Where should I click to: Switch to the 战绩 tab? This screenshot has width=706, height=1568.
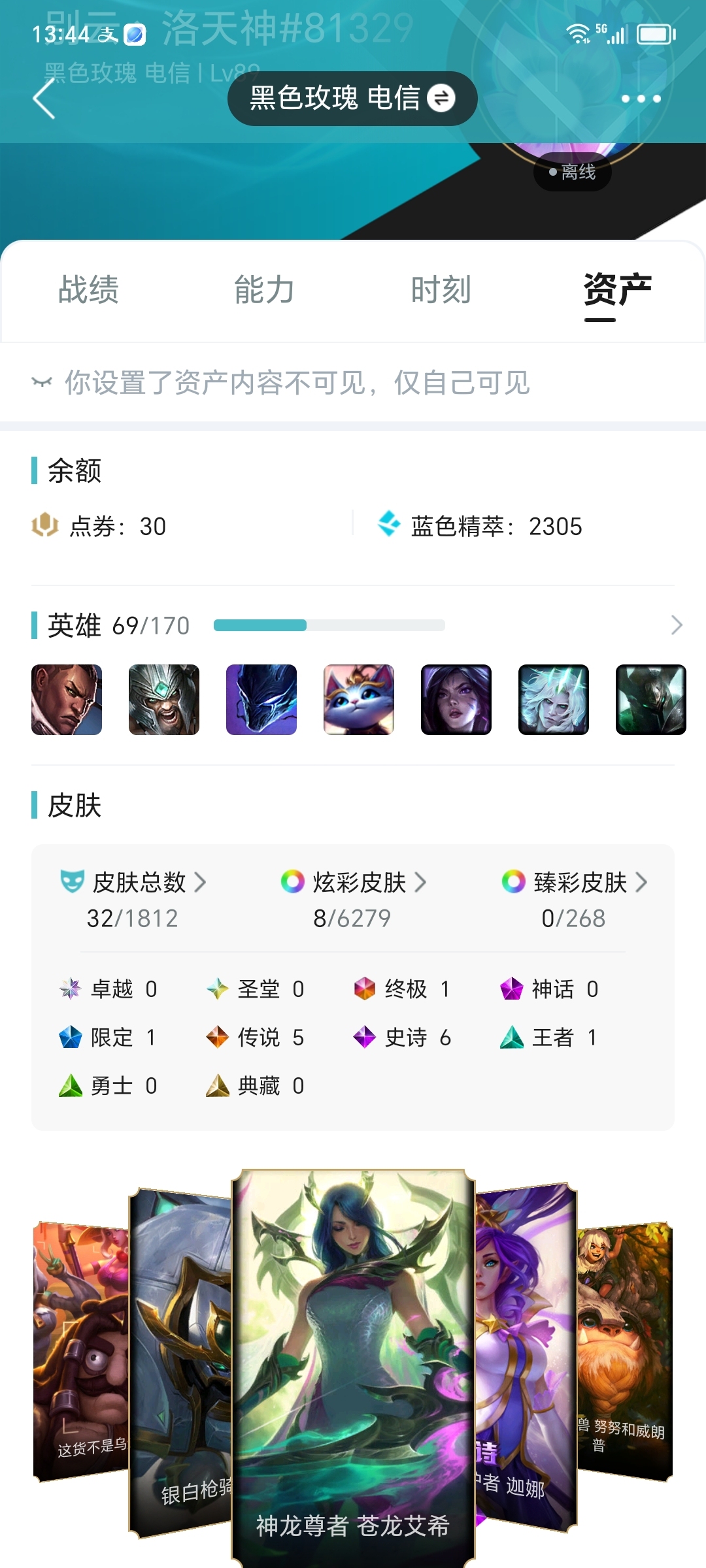[89, 290]
